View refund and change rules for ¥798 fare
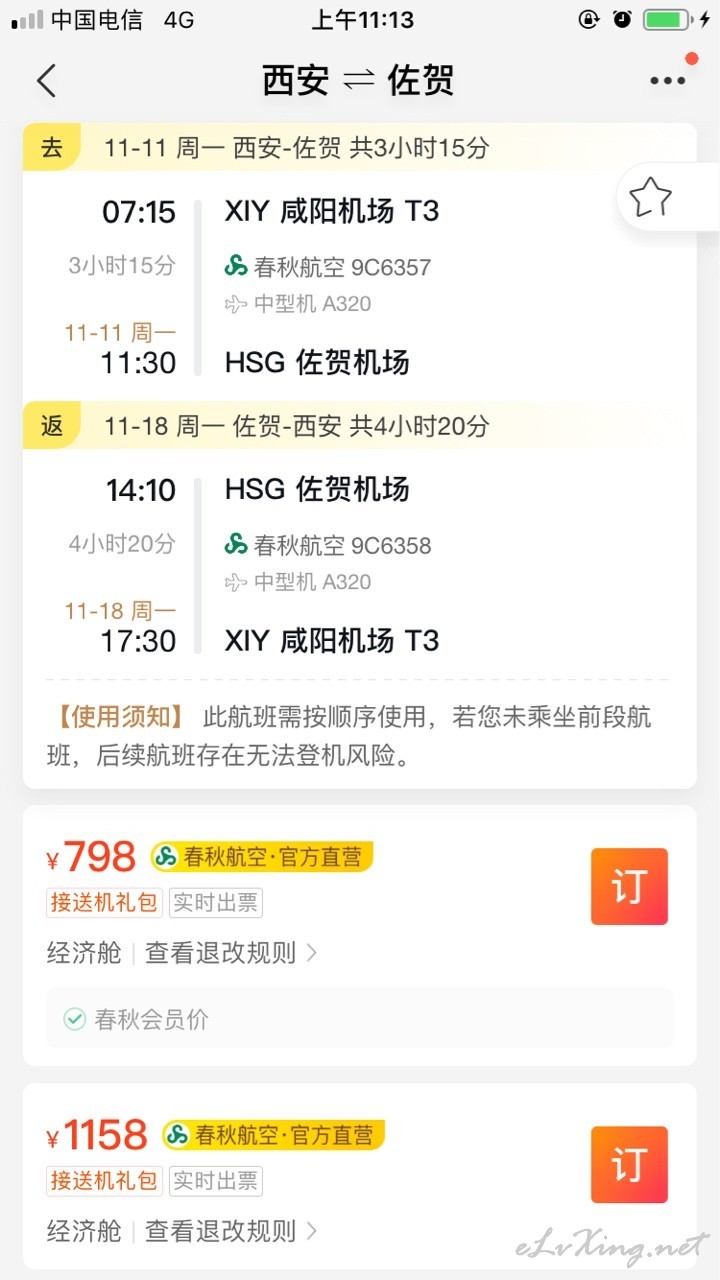The image size is (720, 1280). click(x=231, y=953)
